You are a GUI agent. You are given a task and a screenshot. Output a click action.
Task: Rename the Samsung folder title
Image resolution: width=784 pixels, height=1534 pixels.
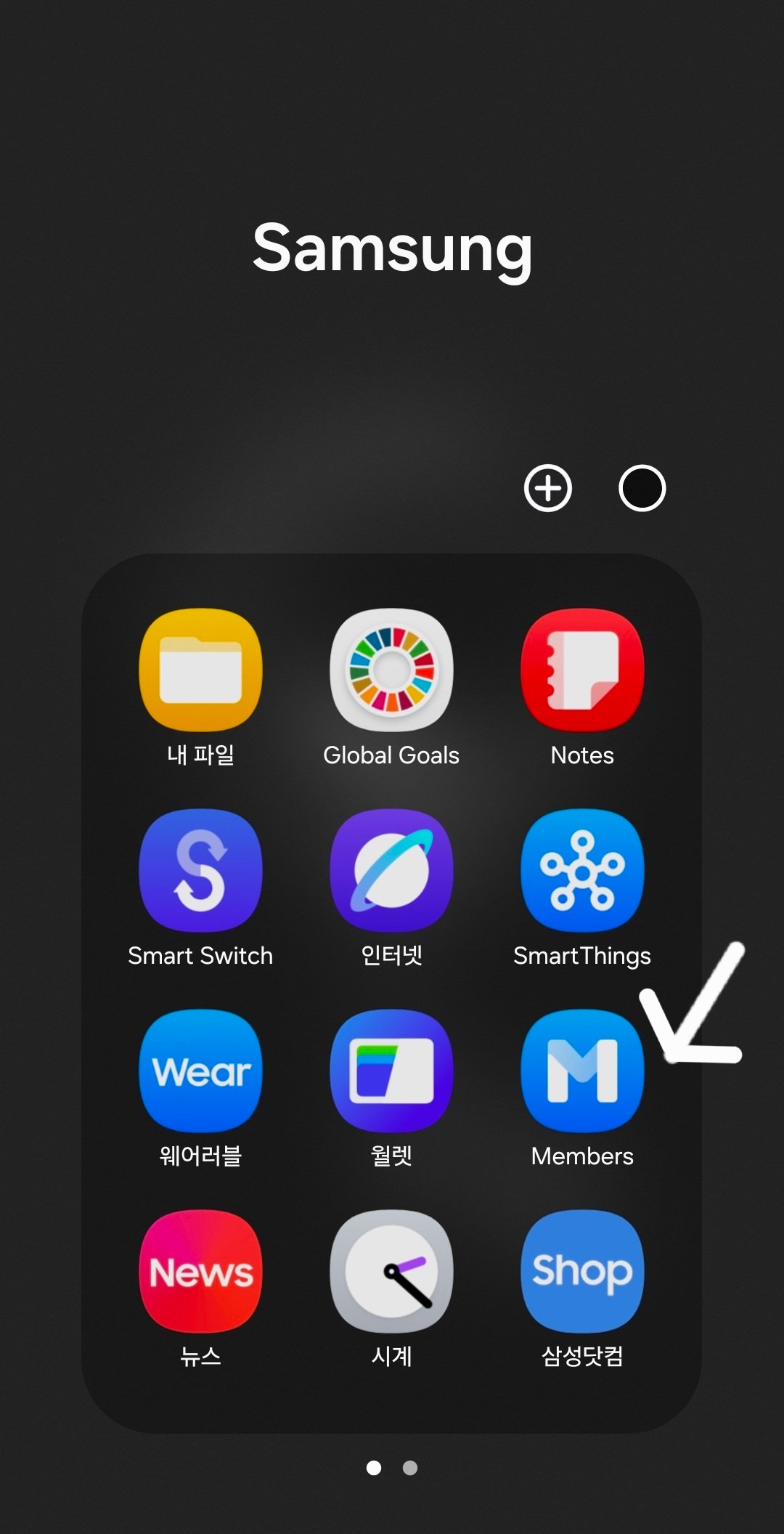point(392,248)
